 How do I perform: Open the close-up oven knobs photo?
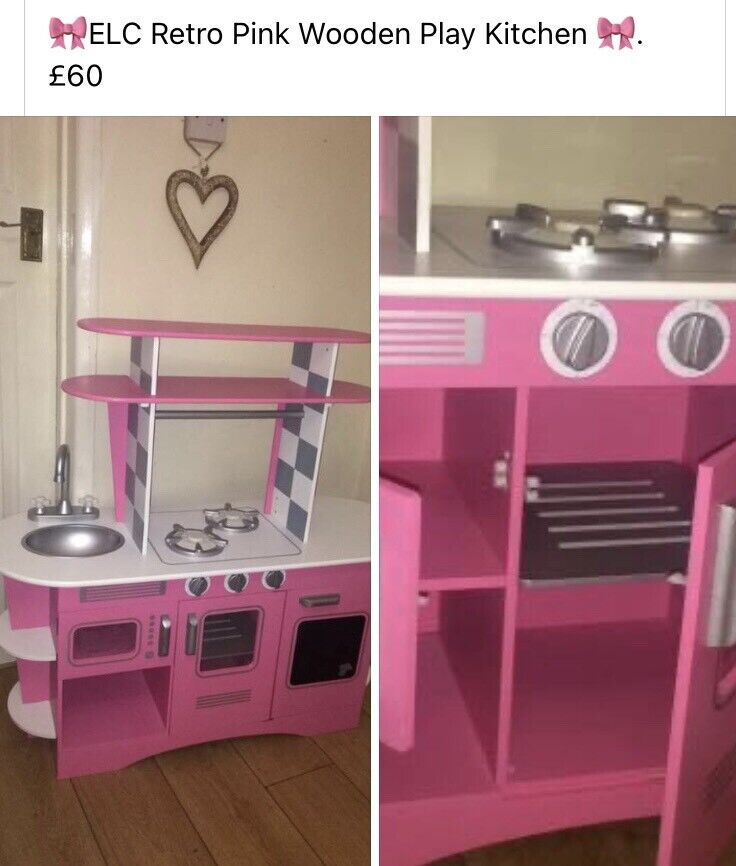(557, 490)
